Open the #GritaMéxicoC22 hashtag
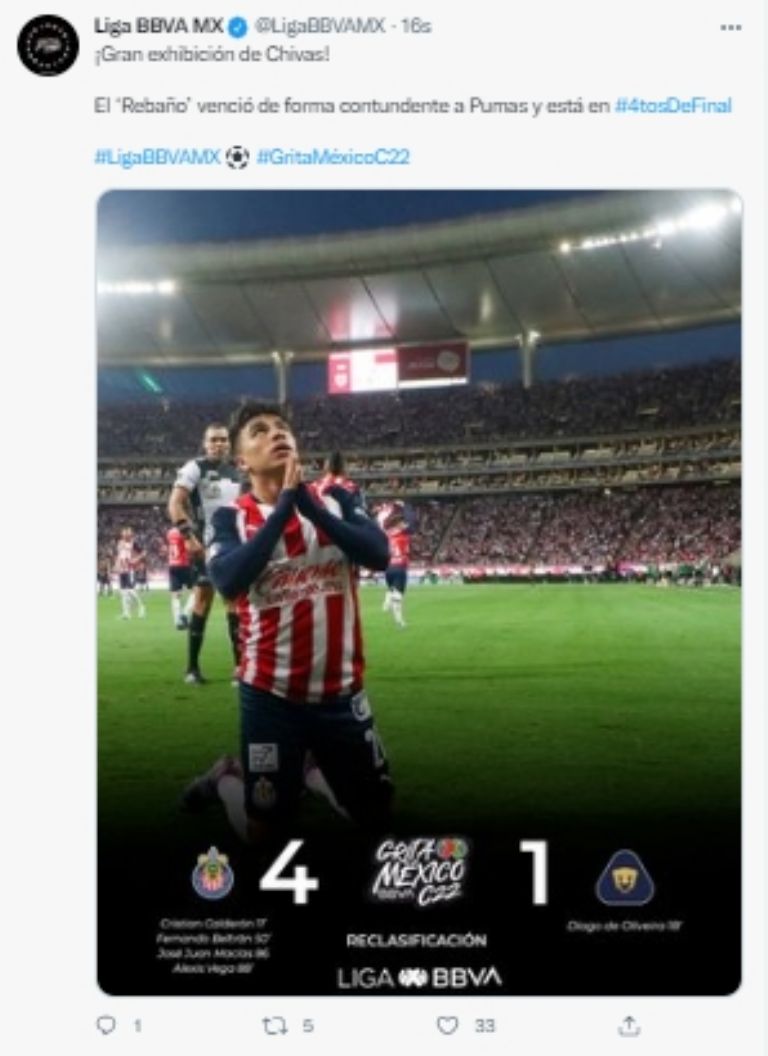 pos(333,157)
